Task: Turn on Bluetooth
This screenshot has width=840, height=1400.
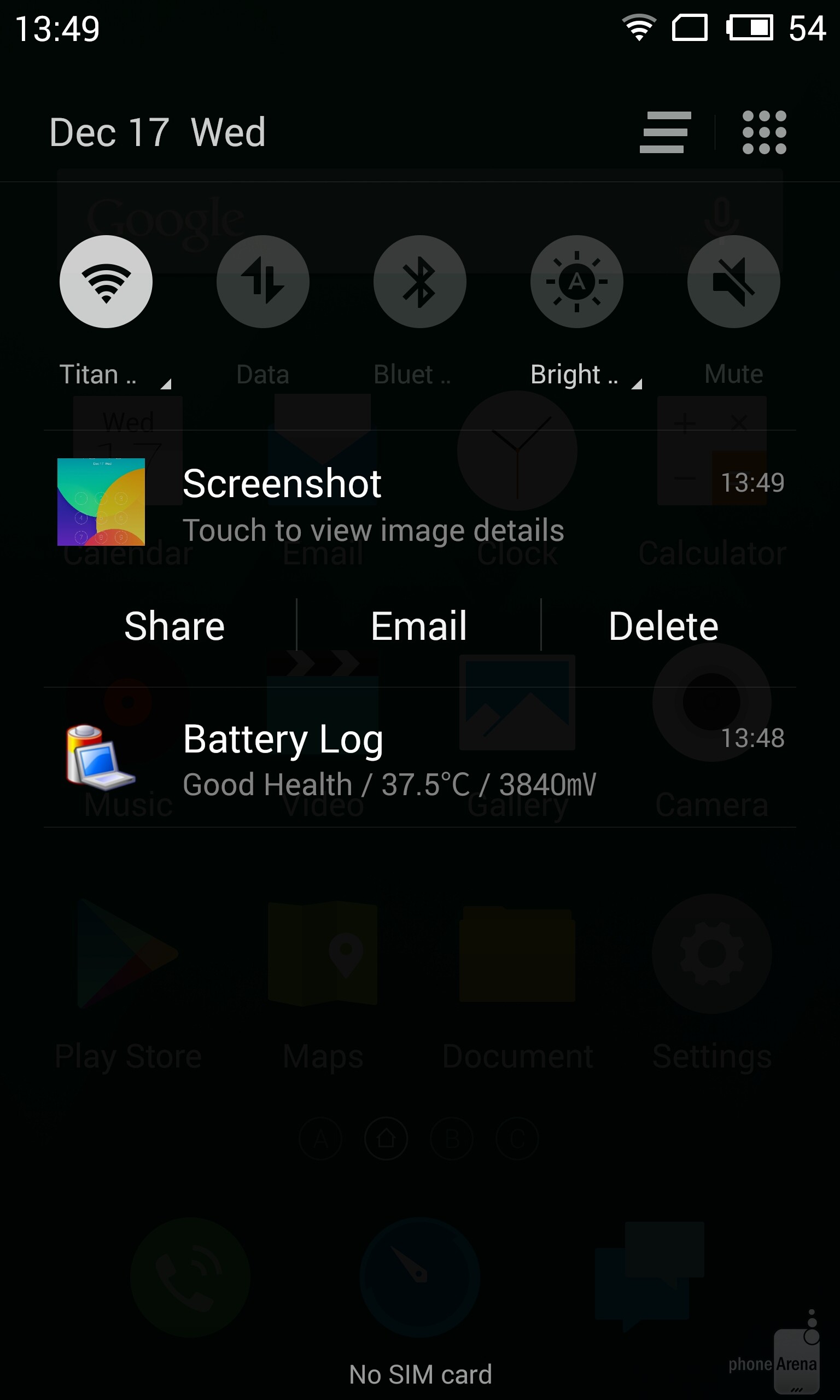Action: coord(419,281)
